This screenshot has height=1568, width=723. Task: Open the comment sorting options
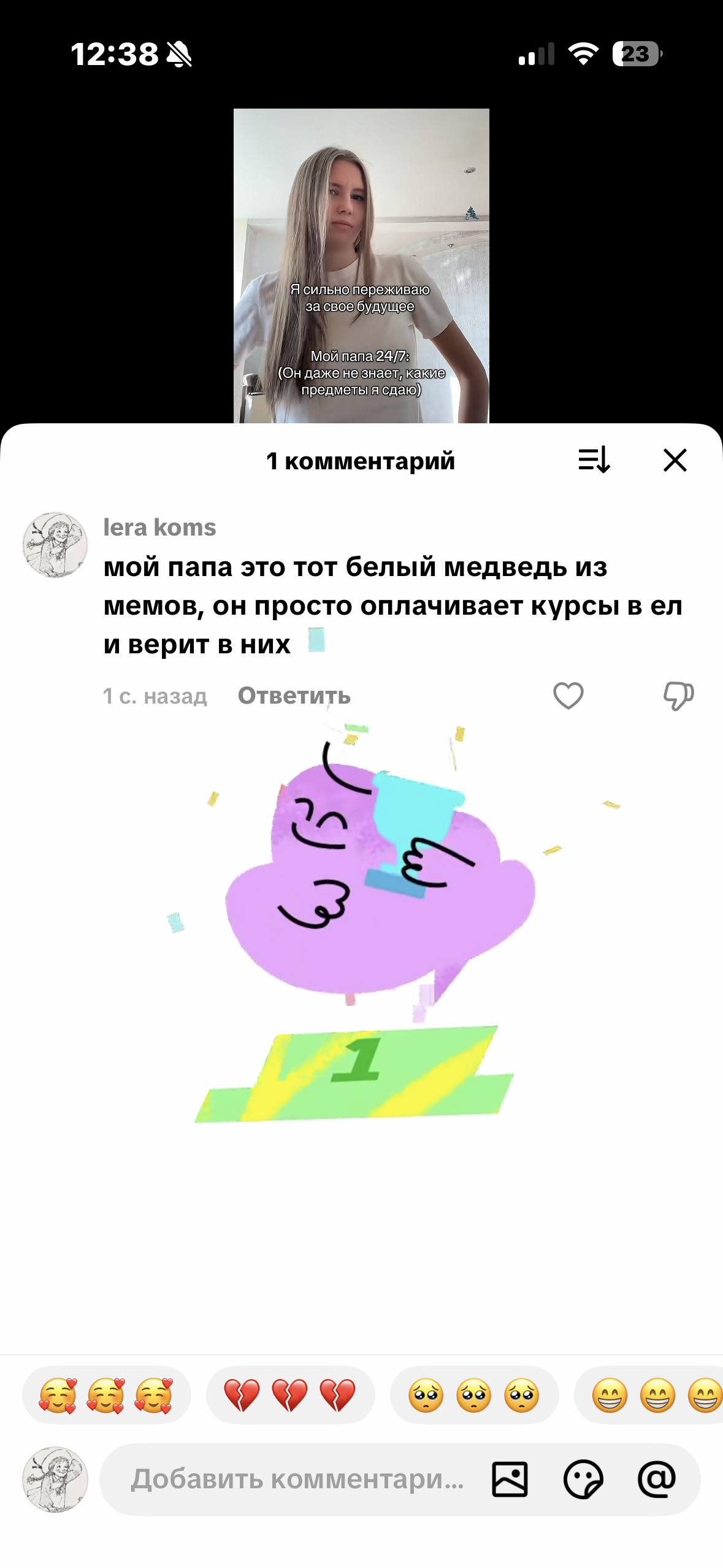click(594, 459)
